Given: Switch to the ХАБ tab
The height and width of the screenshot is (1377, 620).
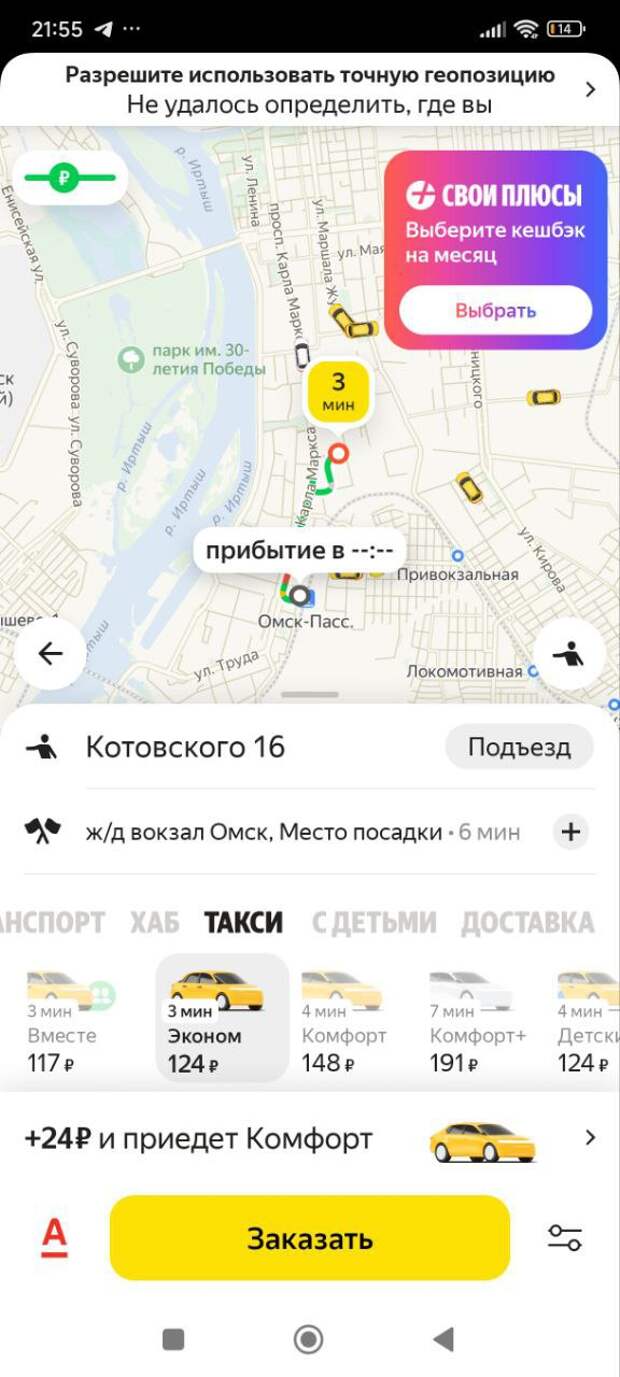Looking at the screenshot, I should tap(154, 922).
